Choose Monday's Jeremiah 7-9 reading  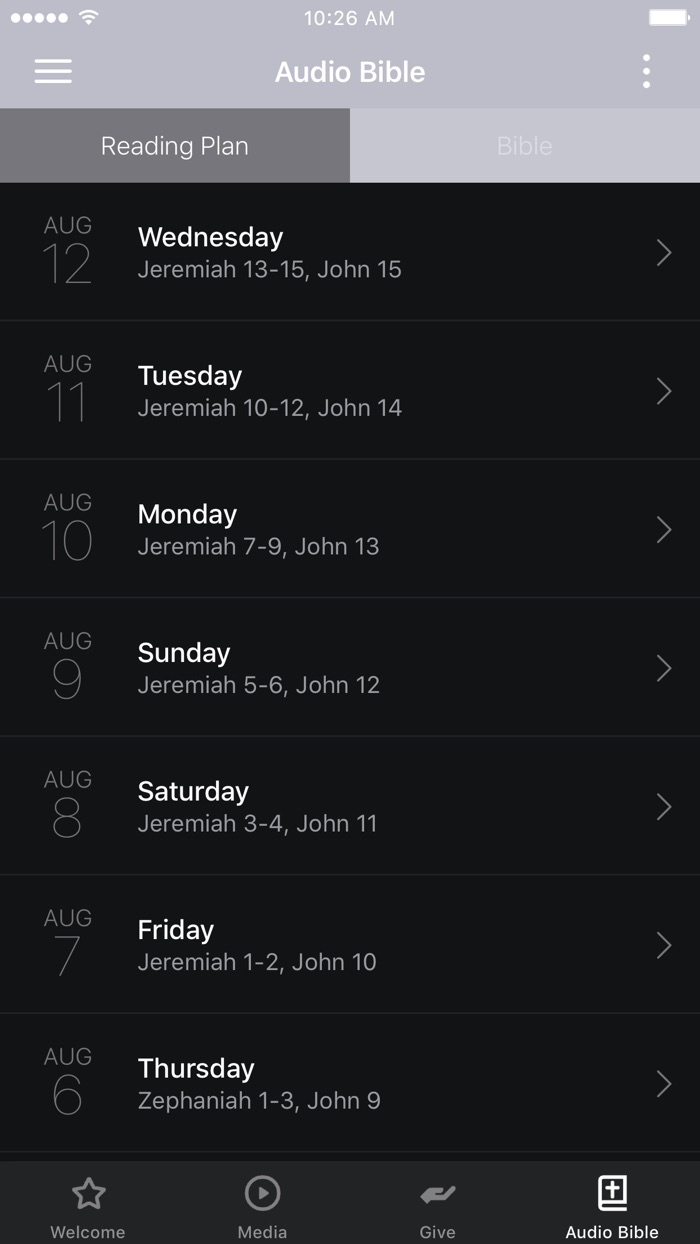click(350, 529)
